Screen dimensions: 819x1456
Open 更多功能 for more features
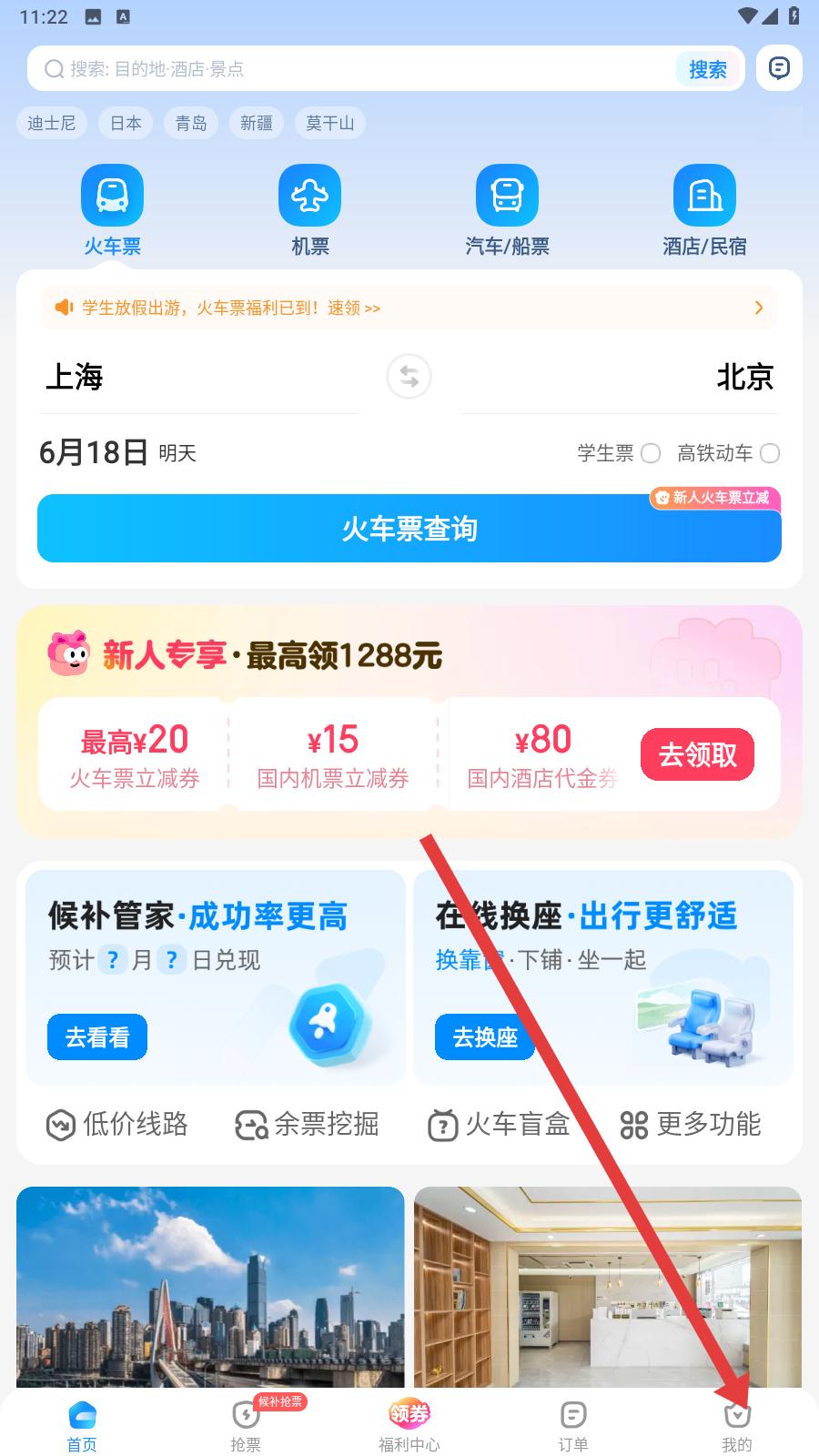coord(690,1125)
